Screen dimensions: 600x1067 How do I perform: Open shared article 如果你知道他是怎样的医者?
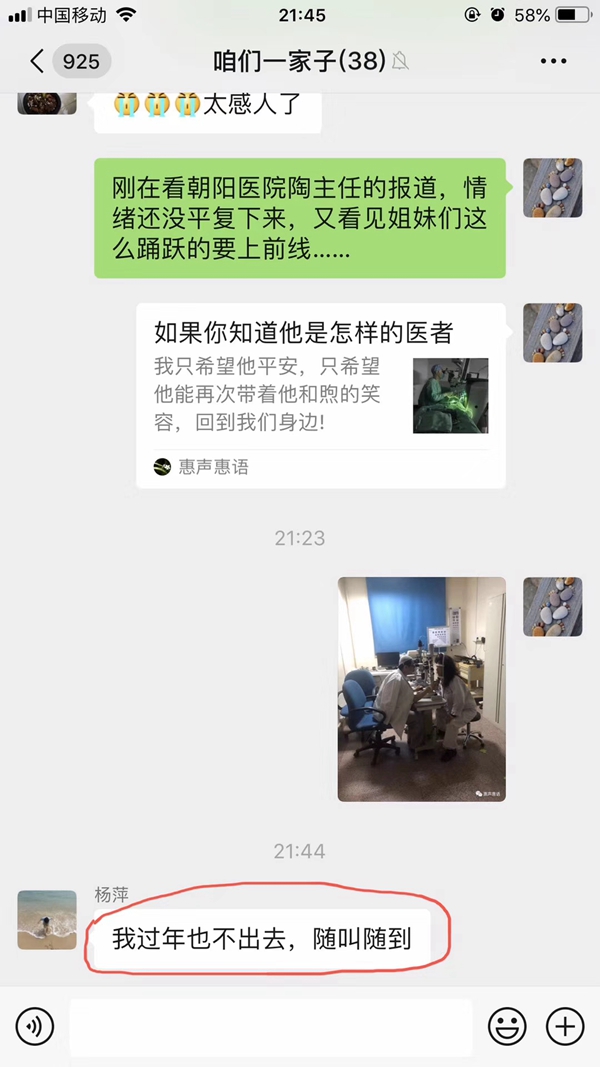(x=320, y=396)
